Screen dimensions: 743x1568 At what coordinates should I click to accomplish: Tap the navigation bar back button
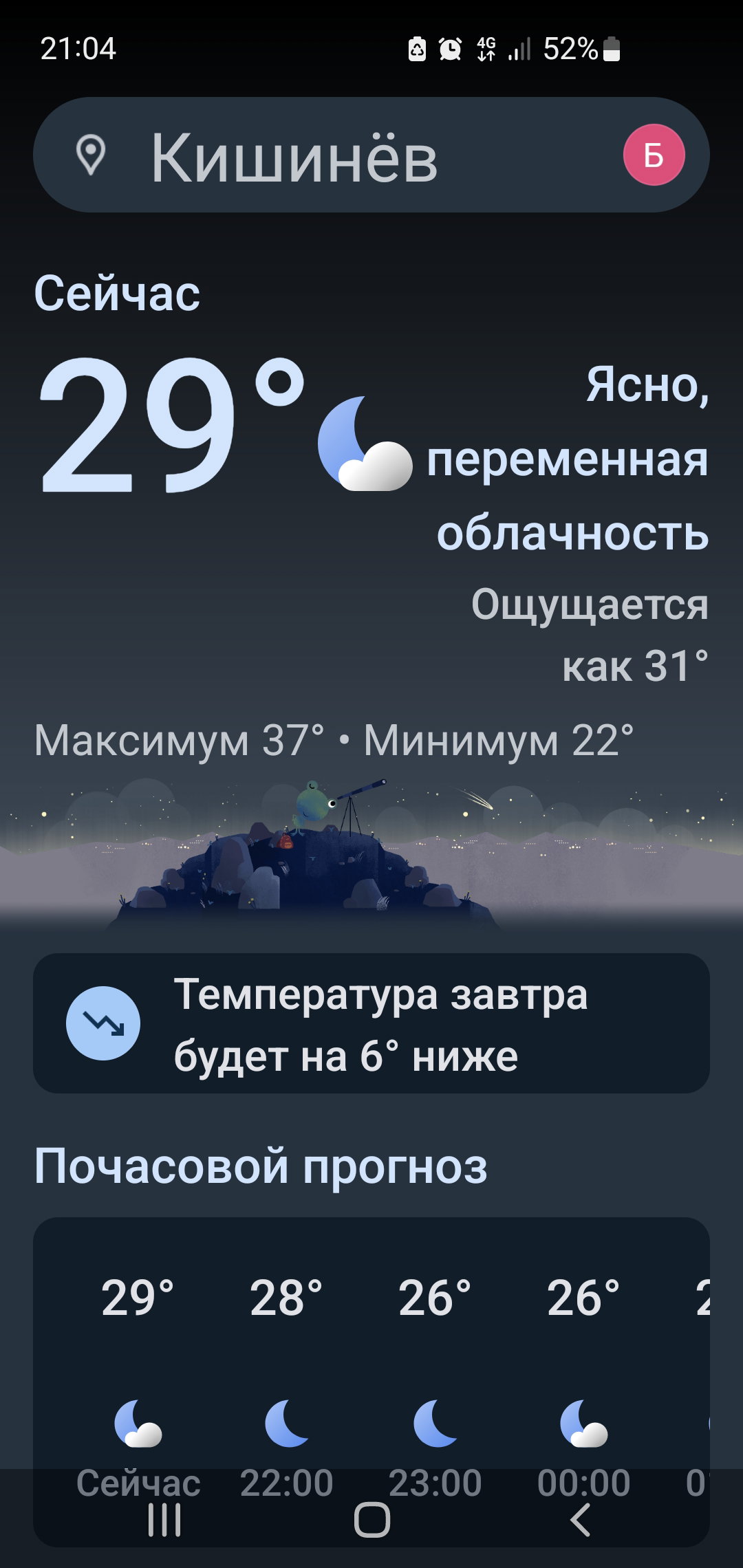[580, 1519]
